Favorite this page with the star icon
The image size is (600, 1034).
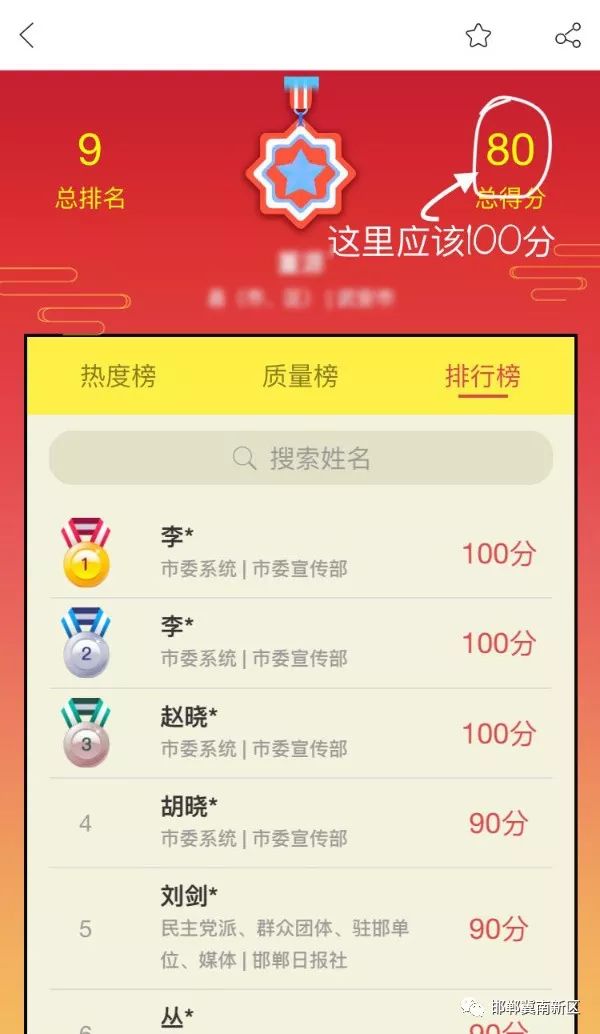tap(478, 35)
